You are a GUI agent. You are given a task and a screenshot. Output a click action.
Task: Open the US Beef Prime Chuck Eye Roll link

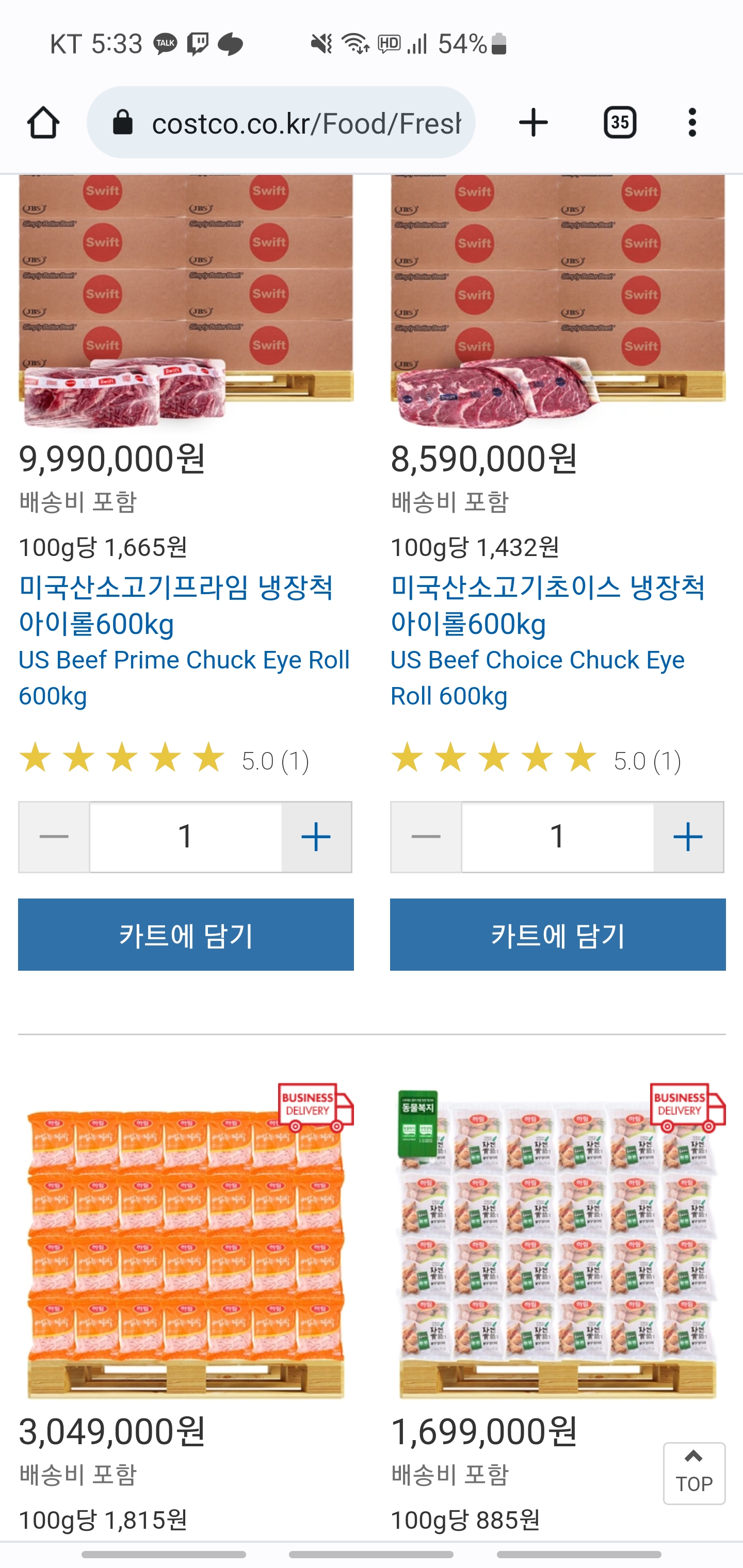pyautogui.click(x=185, y=677)
